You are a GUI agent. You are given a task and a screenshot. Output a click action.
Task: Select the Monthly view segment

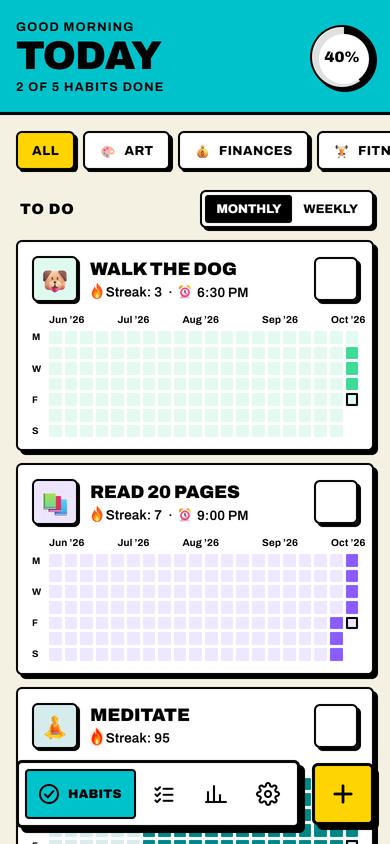point(249,209)
